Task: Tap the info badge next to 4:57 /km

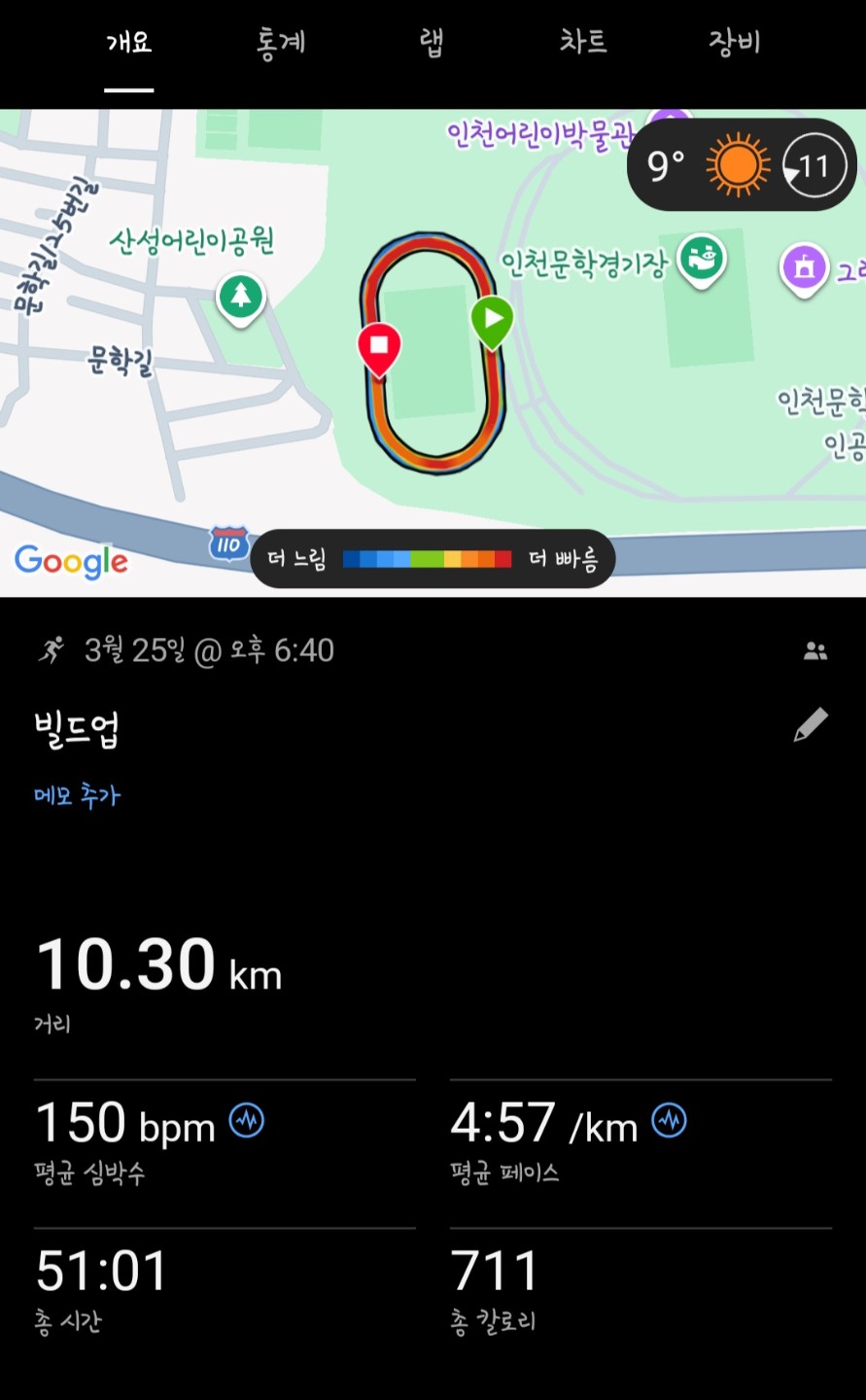Action: pyautogui.click(x=669, y=1121)
